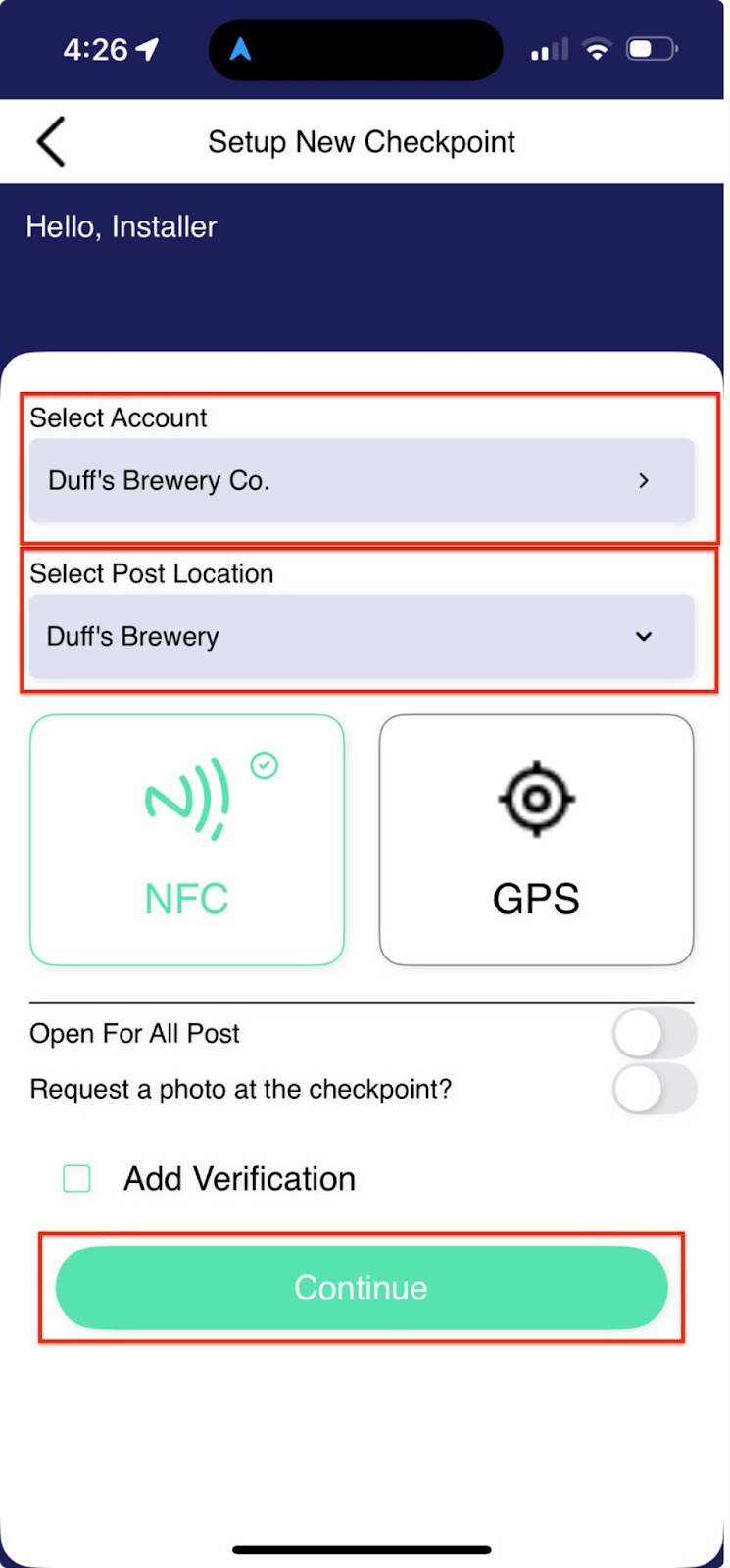
Task: Enable Open For All Post
Action: pos(654,1034)
